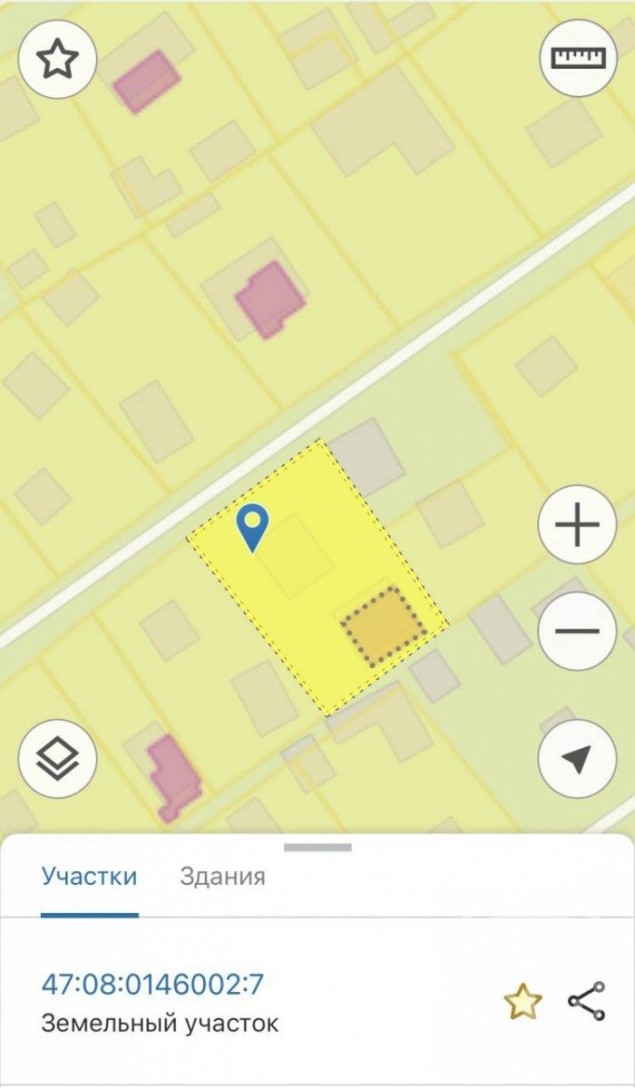This screenshot has width=635, height=1088.
Task: Zoom out with the minus button
Action: (577, 631)
